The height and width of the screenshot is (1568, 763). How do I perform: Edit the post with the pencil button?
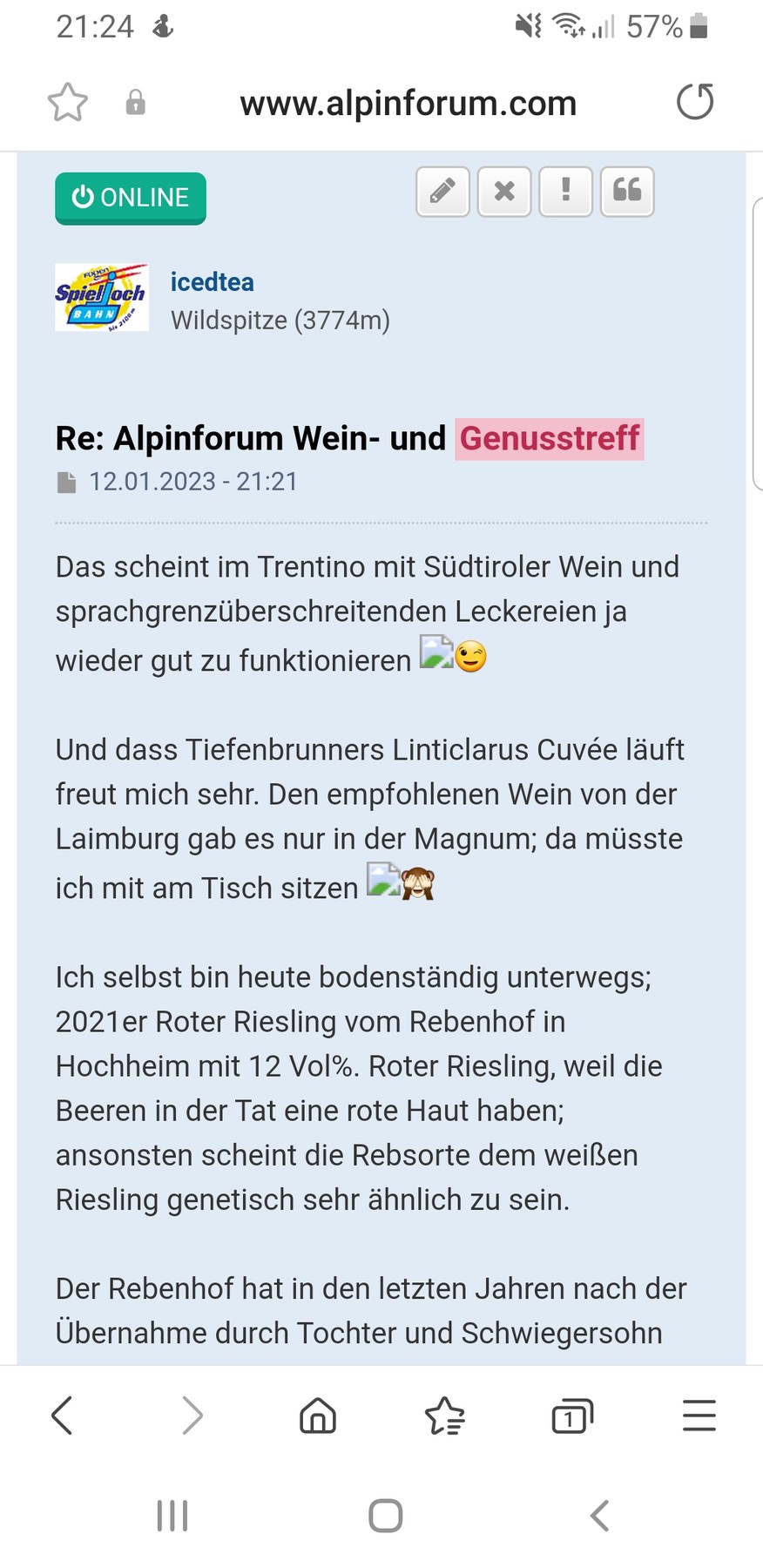[x=442, y=191]
